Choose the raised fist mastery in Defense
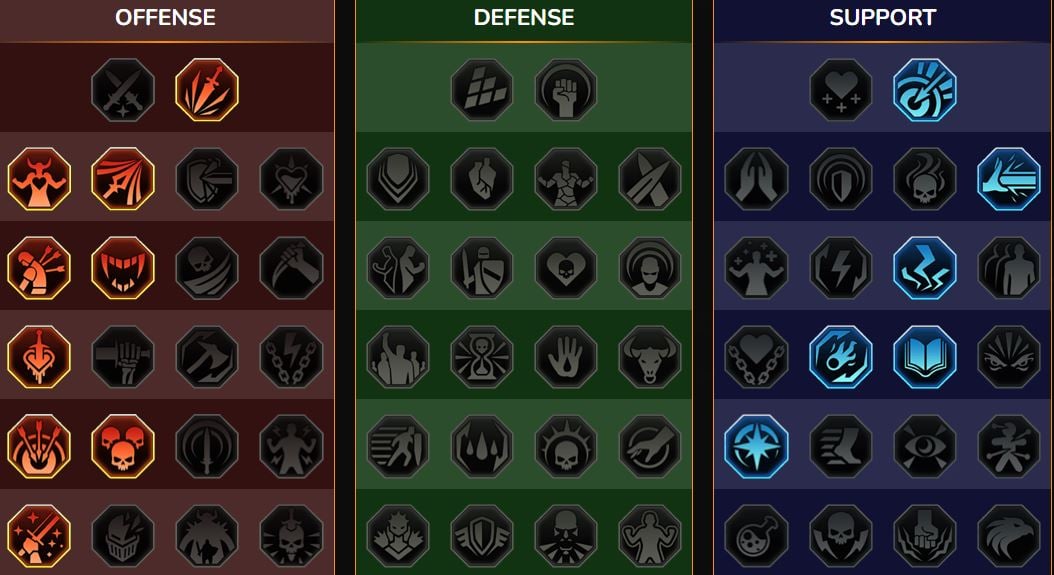 coord(566,90)
